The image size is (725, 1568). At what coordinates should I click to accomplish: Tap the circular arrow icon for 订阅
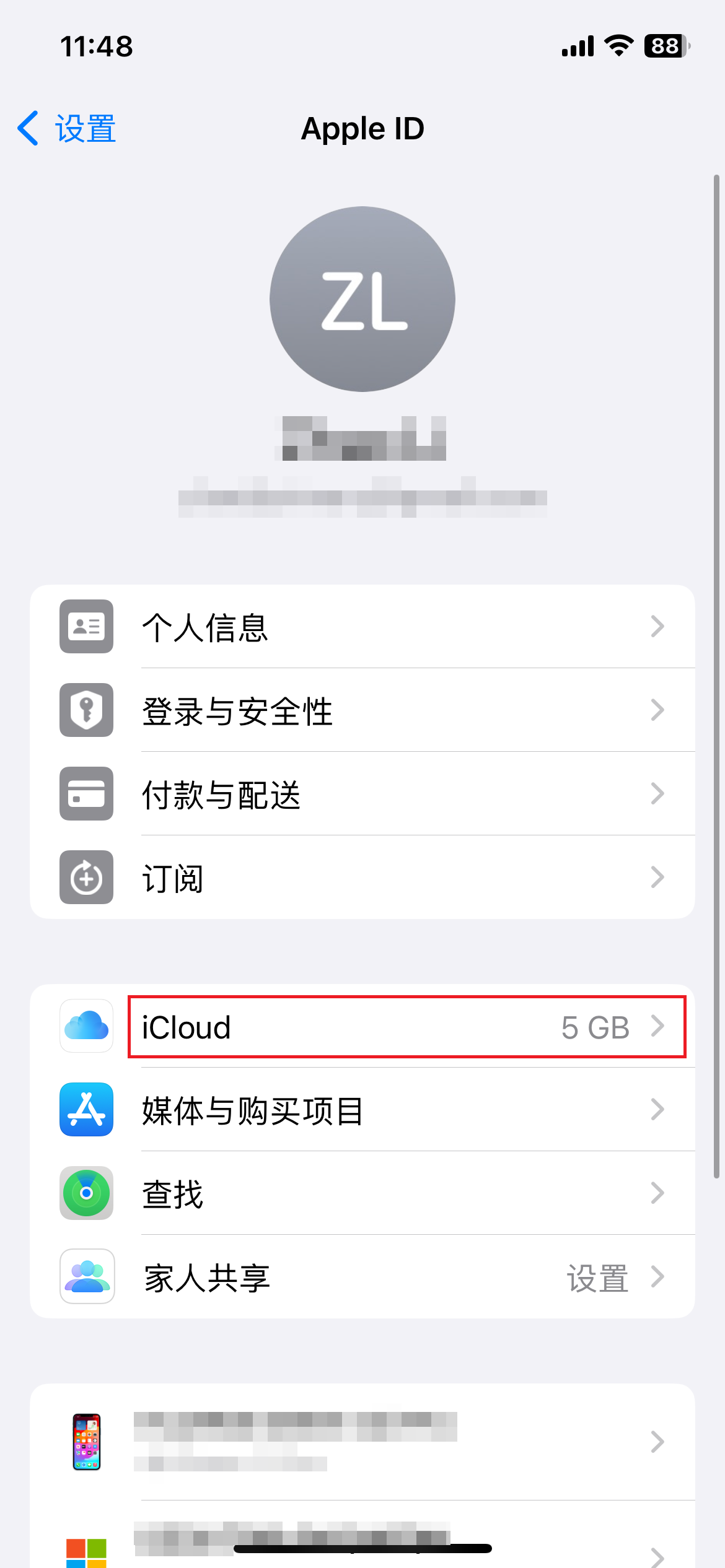pos(86,878)
